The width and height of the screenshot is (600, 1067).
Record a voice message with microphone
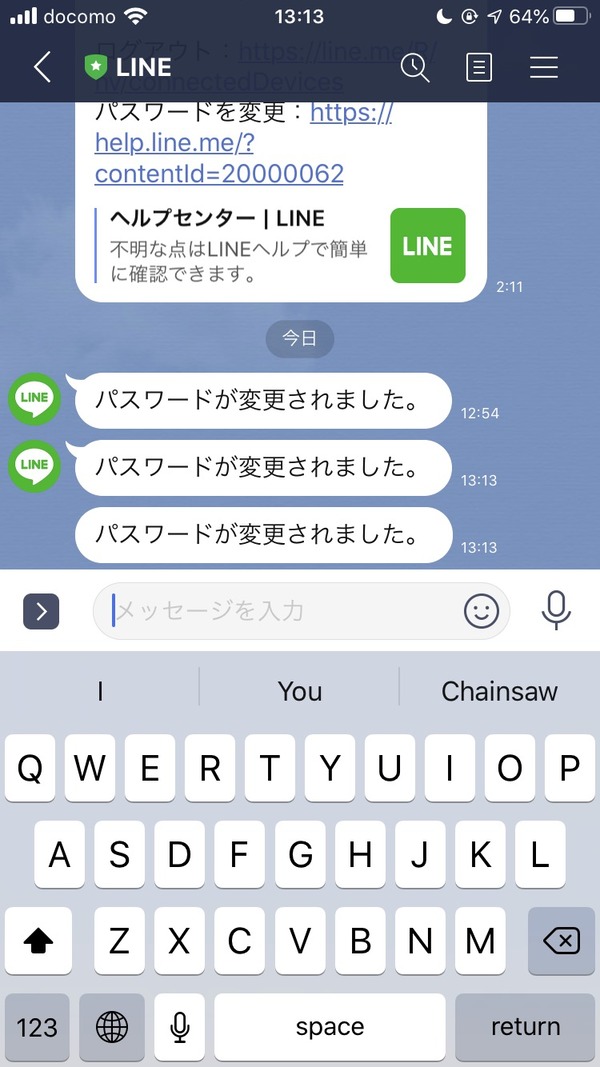click(556, 610)
